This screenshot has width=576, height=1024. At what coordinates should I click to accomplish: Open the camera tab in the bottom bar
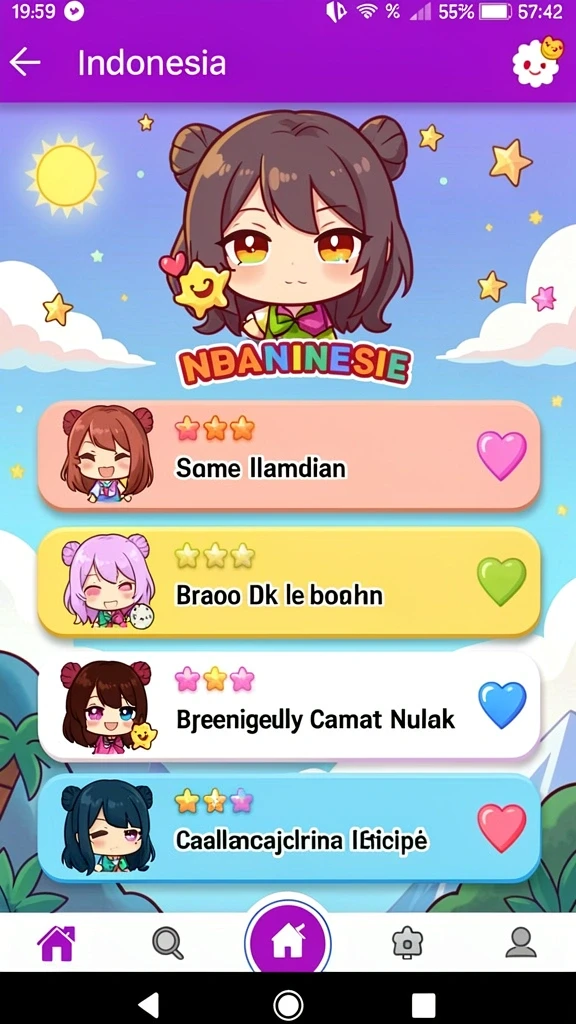(408, 944)
